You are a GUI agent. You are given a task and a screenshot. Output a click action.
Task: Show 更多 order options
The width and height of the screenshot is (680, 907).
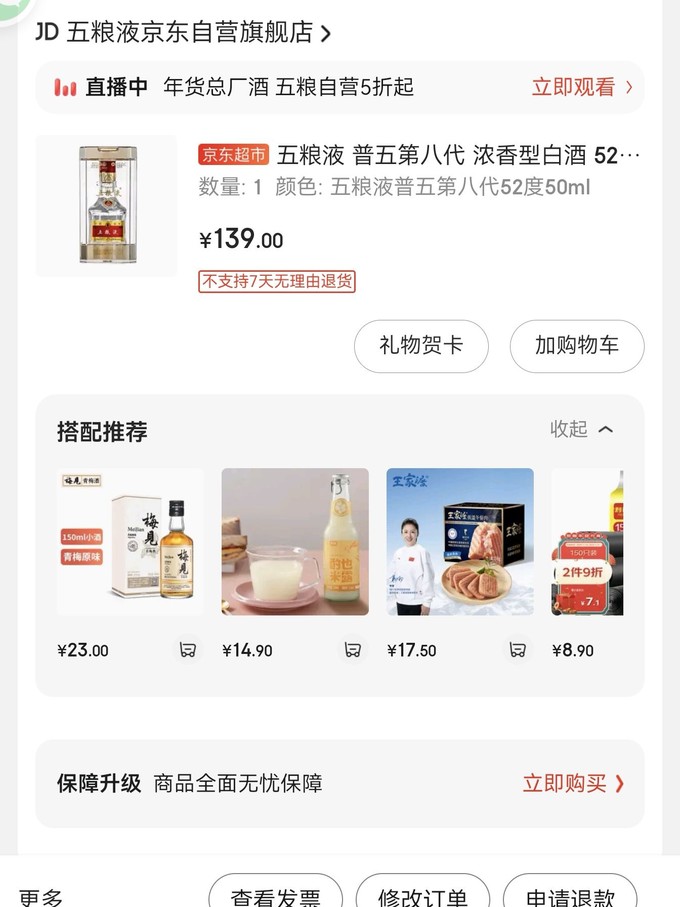tap(41, 896)
